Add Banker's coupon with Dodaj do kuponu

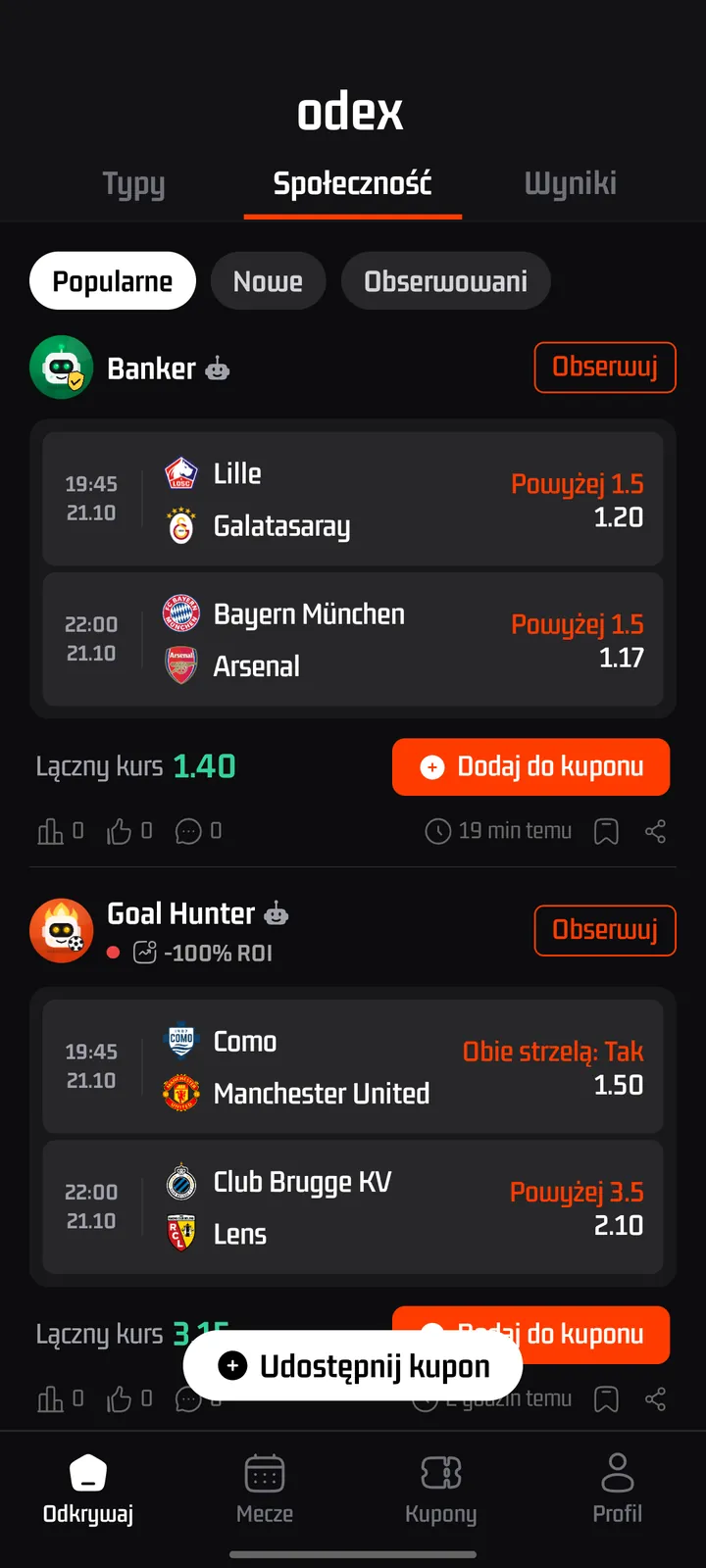pos(531,766)
